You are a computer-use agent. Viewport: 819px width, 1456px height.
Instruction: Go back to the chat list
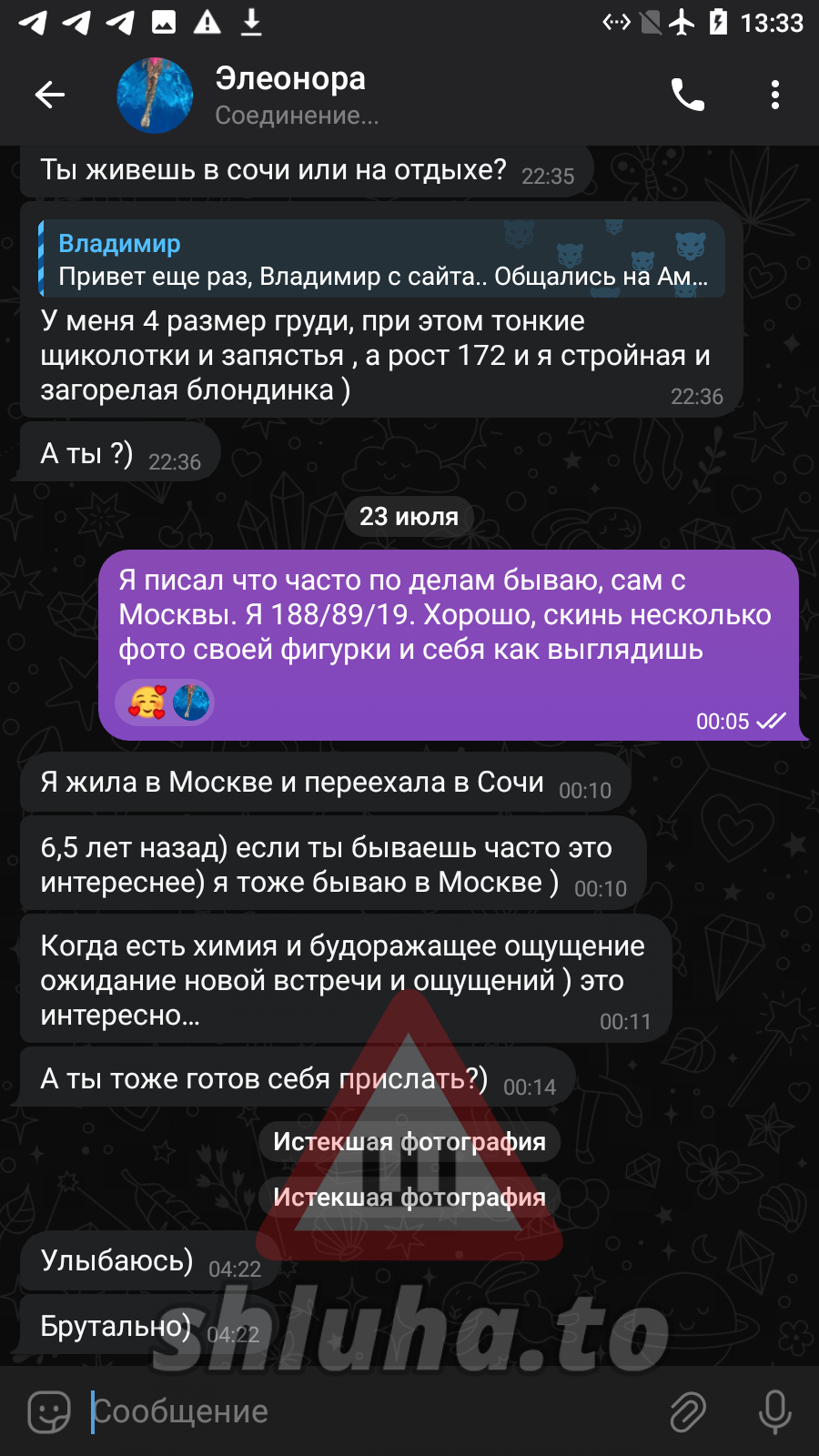[50, 95]
